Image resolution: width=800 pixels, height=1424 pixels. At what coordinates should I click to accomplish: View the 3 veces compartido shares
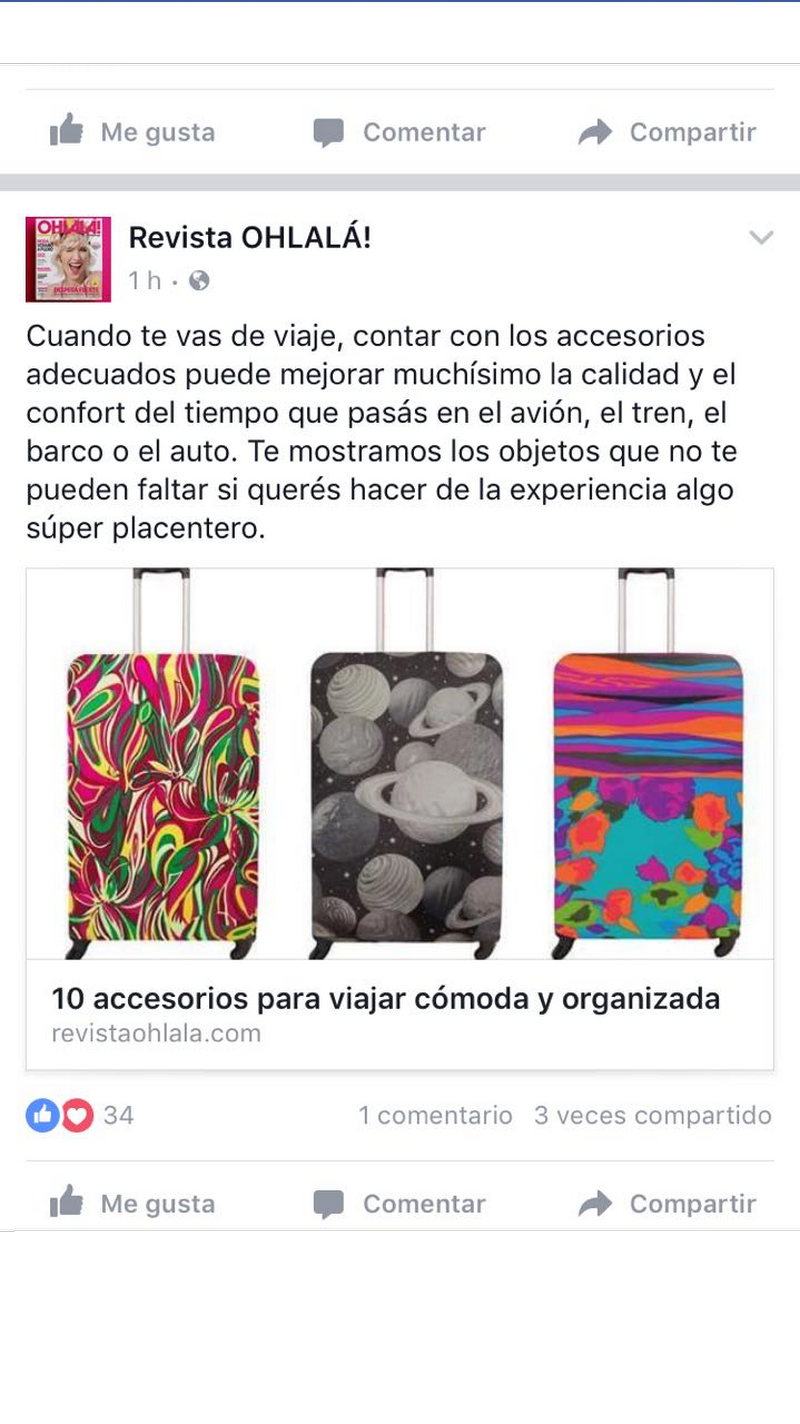coord(652,1115)
